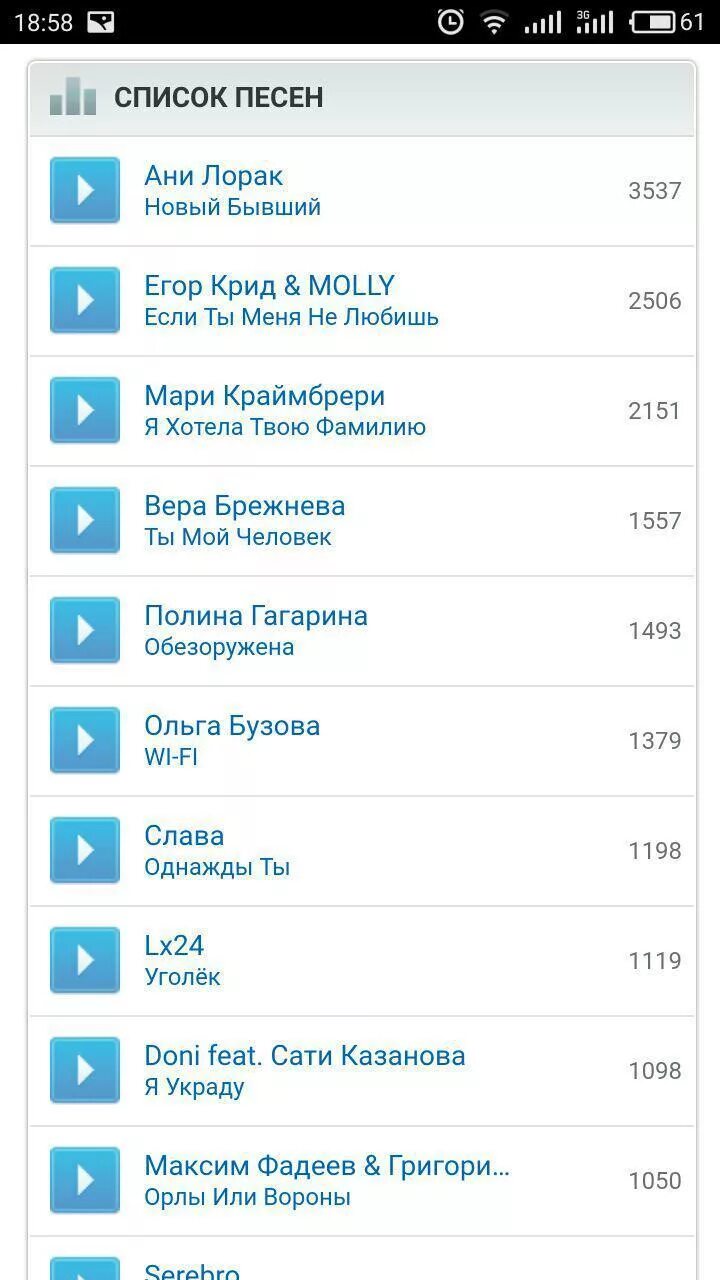Play Doni feat. Сати Казанова song
The height and width of the screenshot is (1280, 720).
coord(85,1070)
